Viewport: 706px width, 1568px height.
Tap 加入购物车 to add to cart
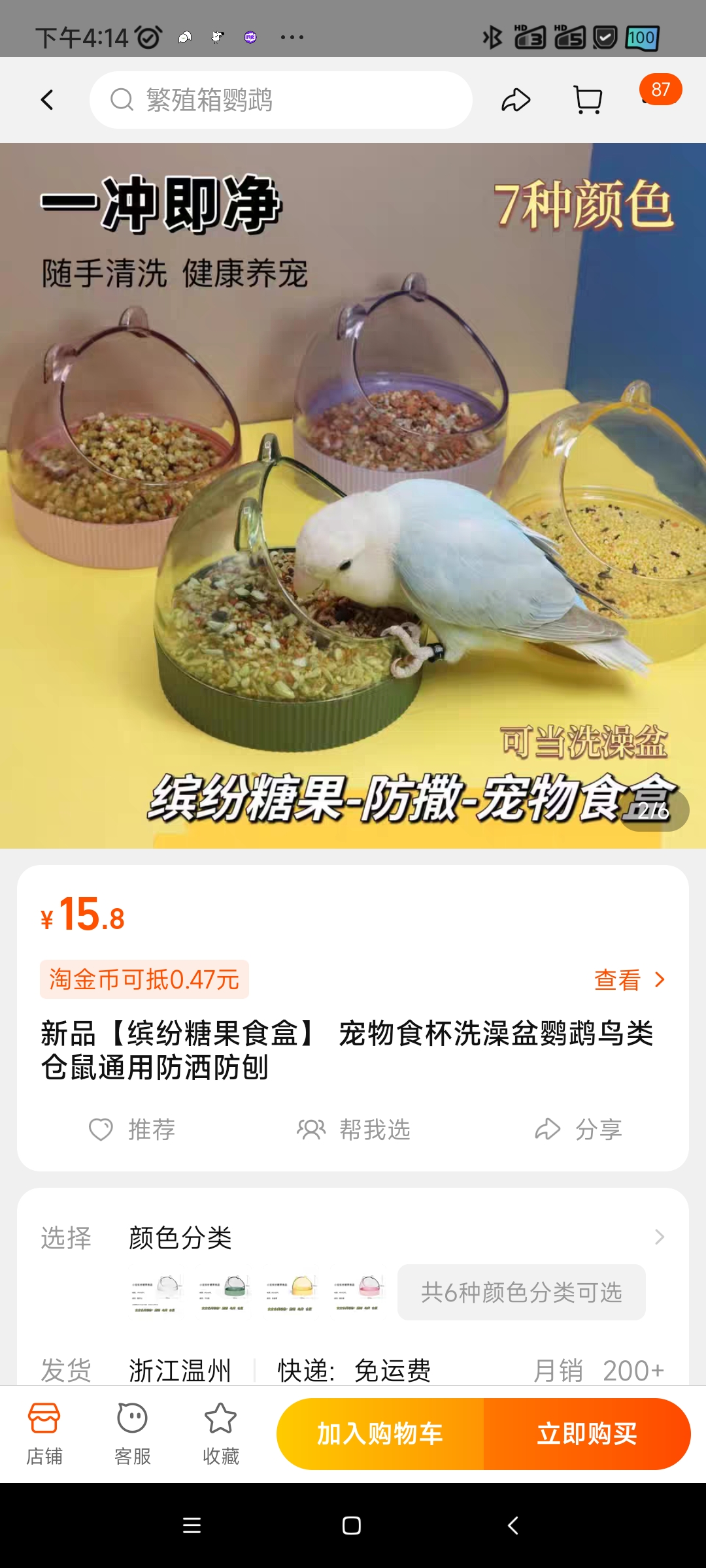[x=380, y=1434]
